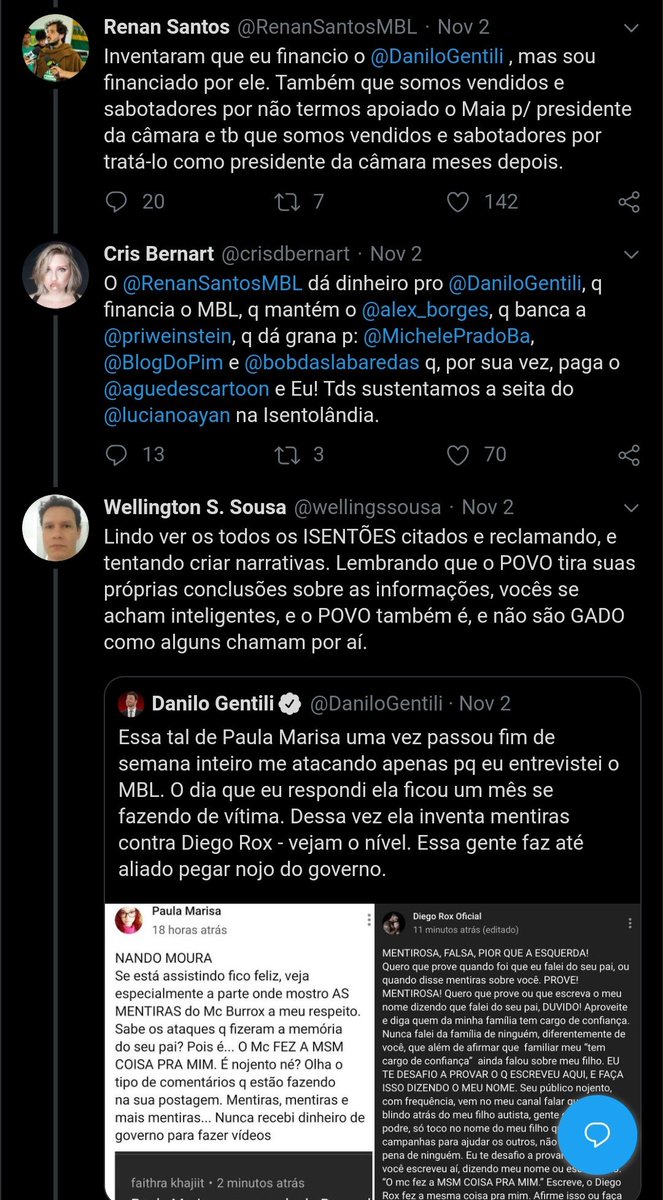Share Cris Bernart's tweet
Screen dimensions: 663x1200
(x=629, y=456)
